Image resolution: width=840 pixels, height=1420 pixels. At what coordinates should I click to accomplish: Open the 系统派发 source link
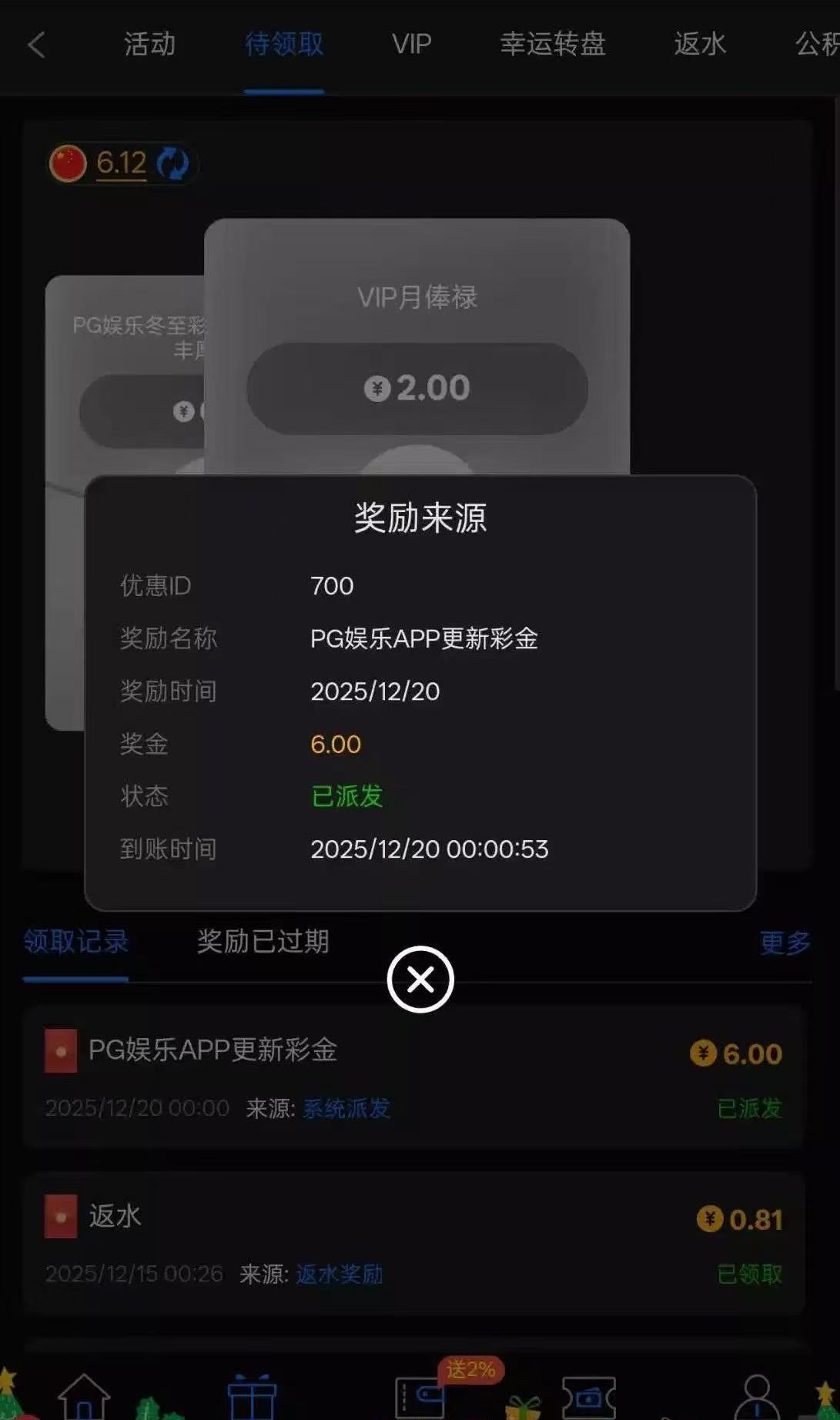click(346, 1108)
